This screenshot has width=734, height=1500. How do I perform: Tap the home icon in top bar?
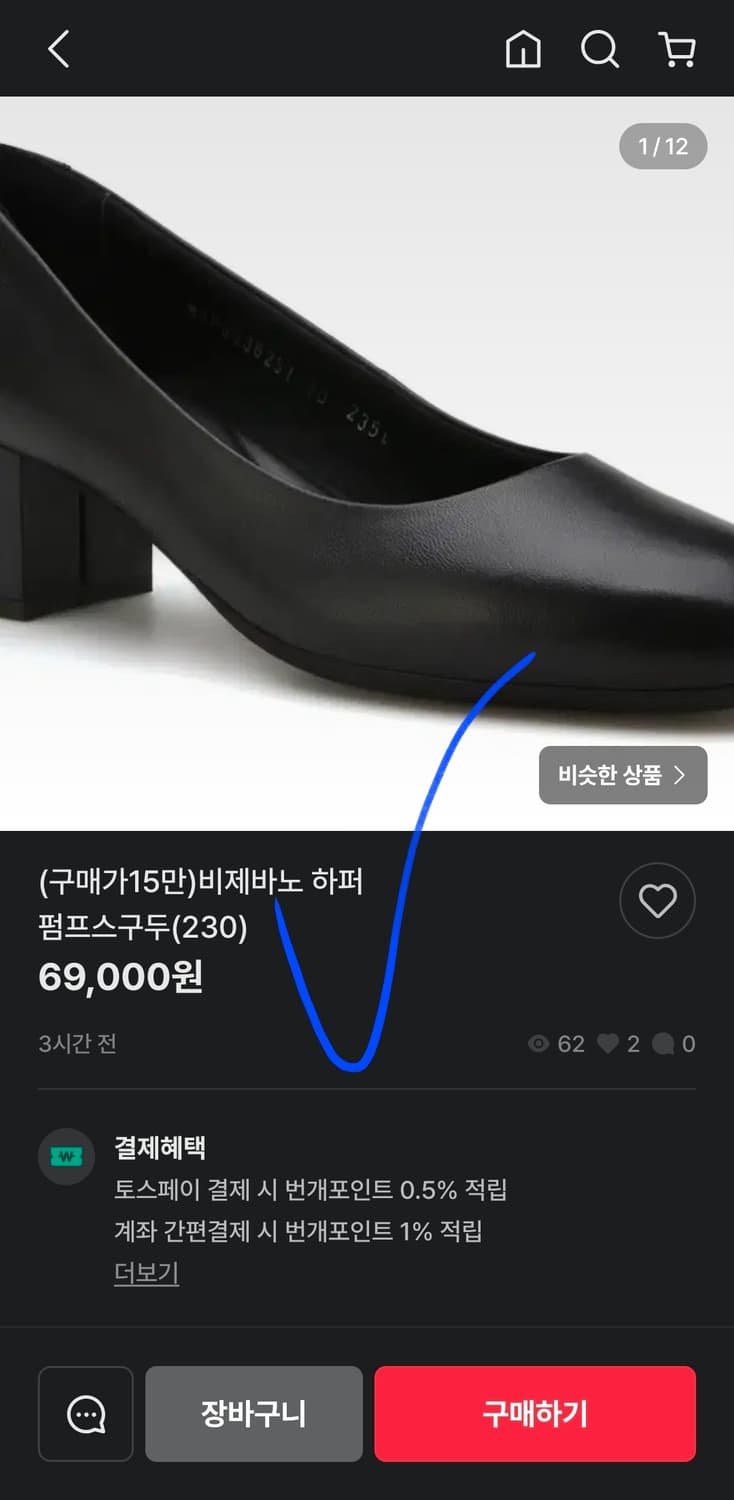(x=525, y=49)
